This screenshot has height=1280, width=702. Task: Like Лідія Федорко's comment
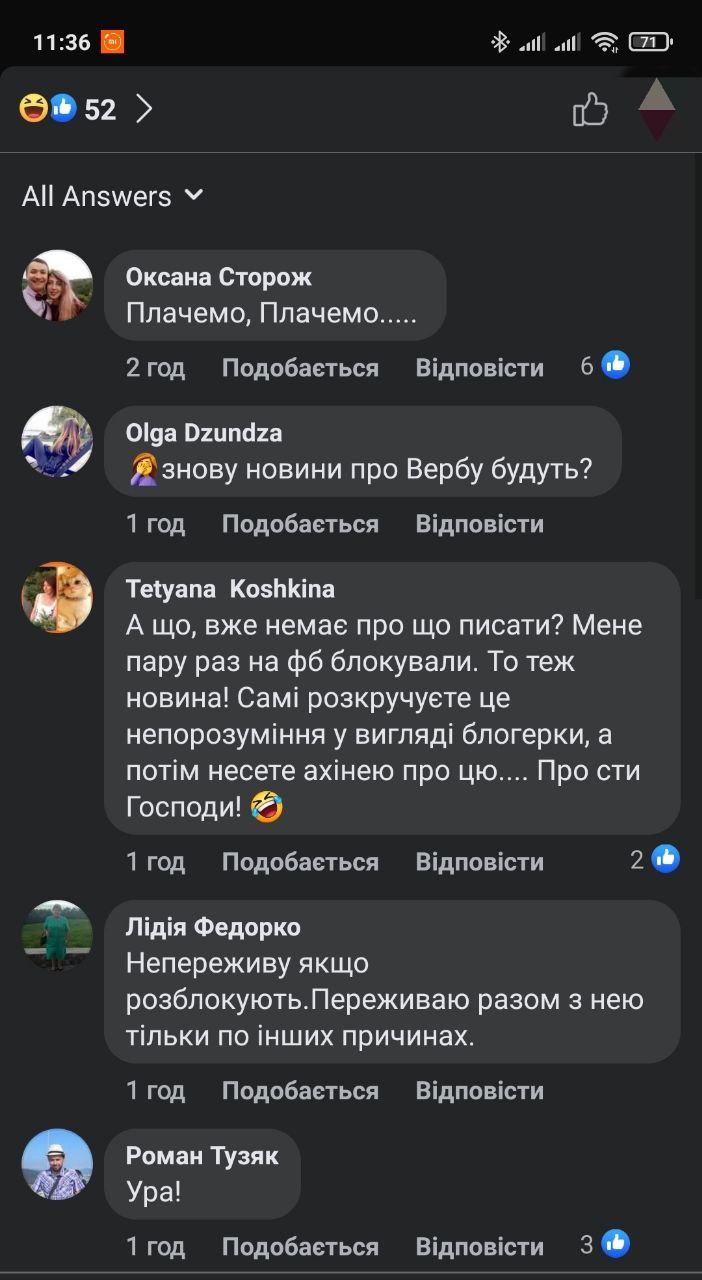[300, 1090]
